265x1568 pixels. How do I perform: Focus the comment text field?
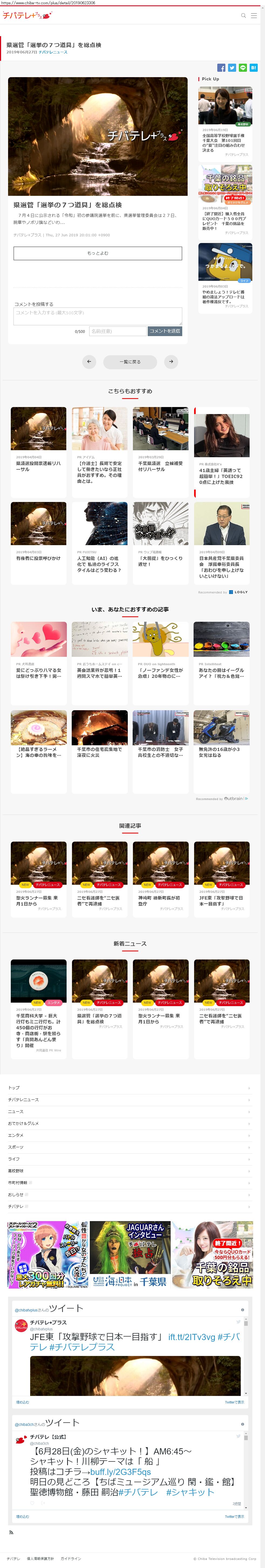pyautogui.click(x=98, y=315)
